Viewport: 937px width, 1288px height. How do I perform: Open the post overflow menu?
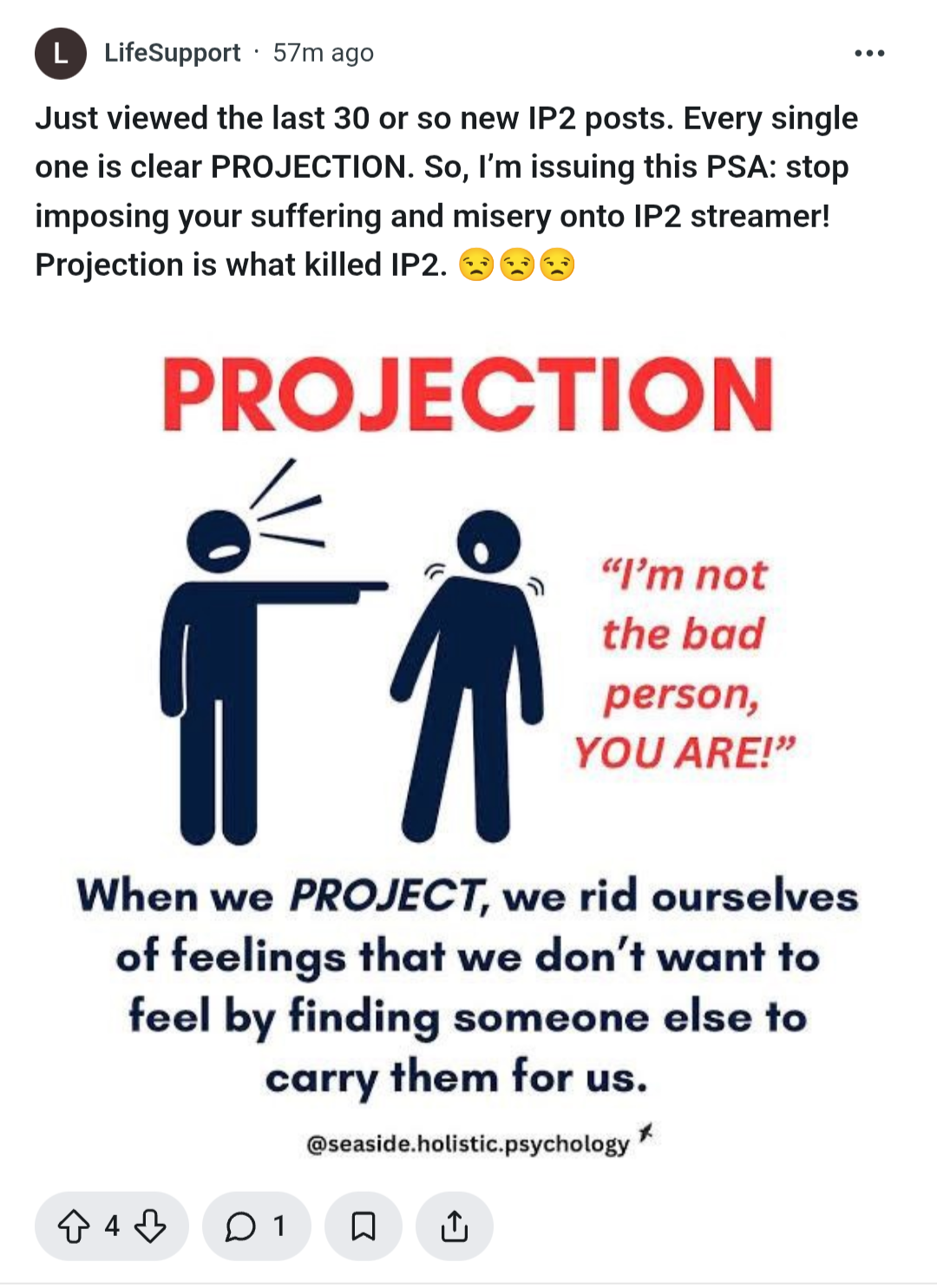pos(868,53)
